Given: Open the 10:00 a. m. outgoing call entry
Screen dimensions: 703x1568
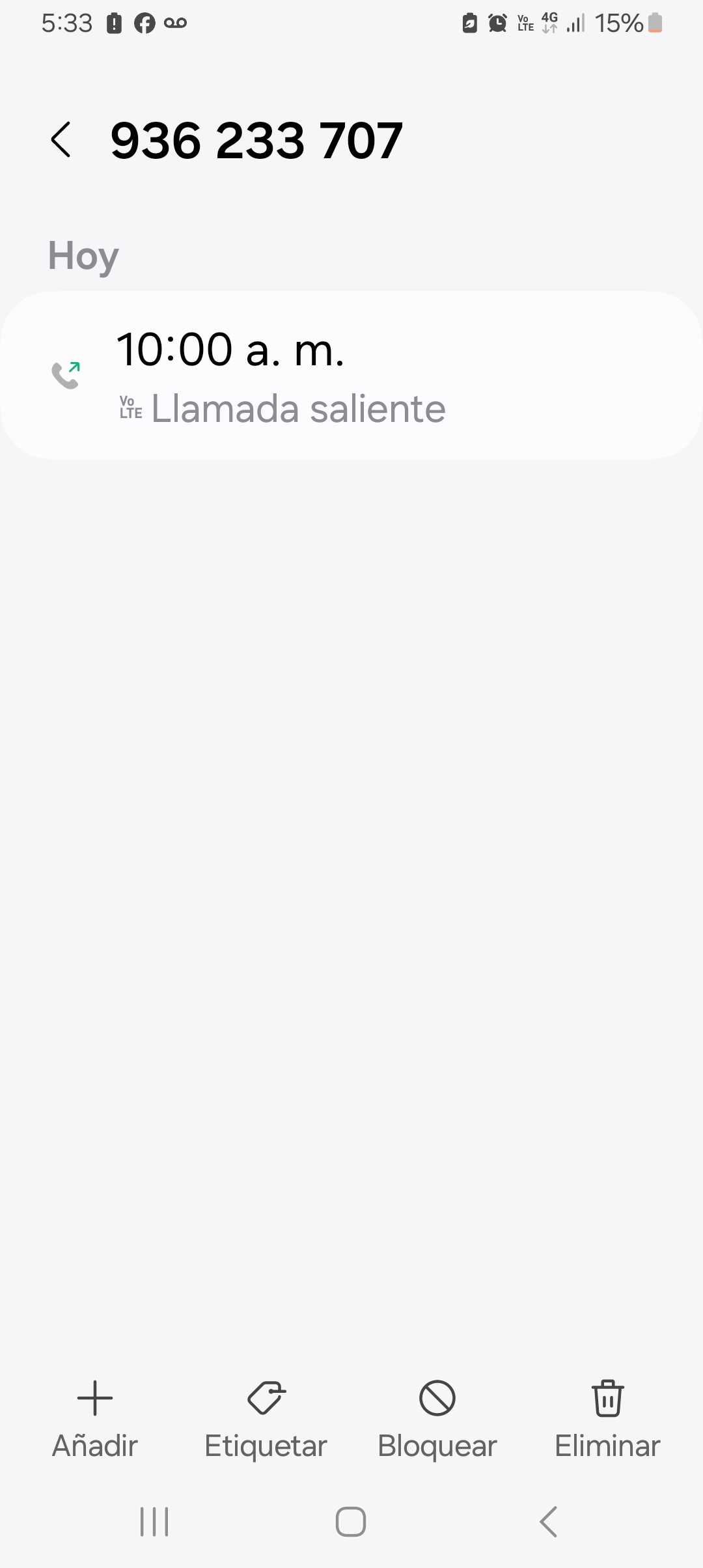Looking at the screenshot, I should 351,375.
